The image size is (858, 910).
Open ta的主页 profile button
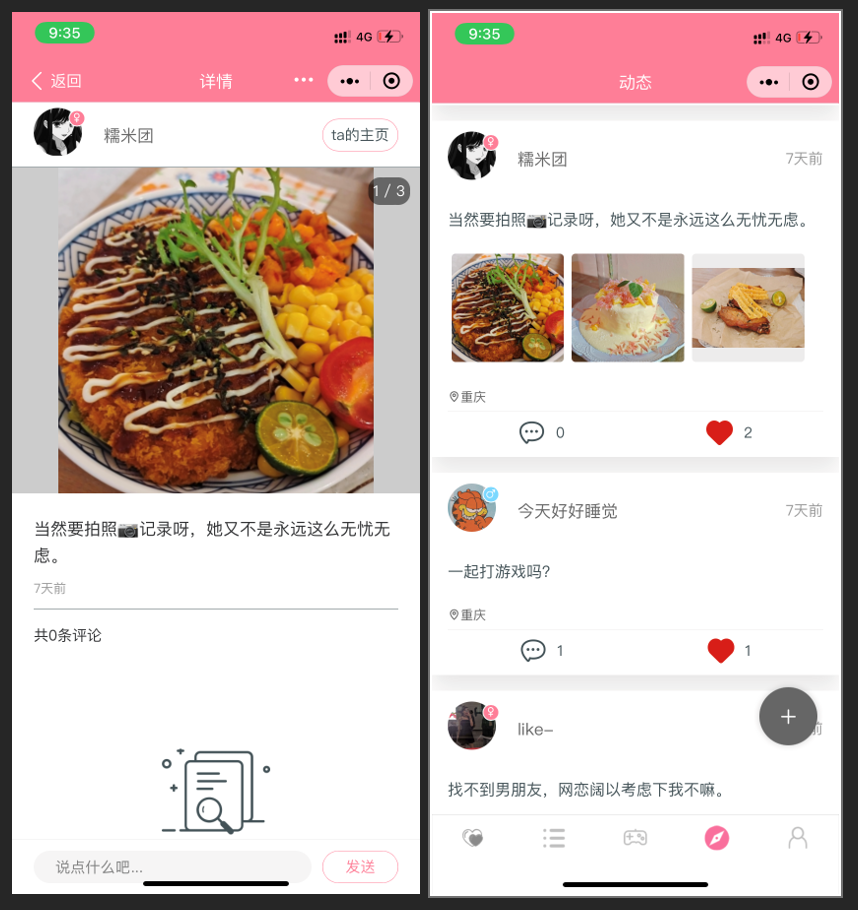coord(360,135)
